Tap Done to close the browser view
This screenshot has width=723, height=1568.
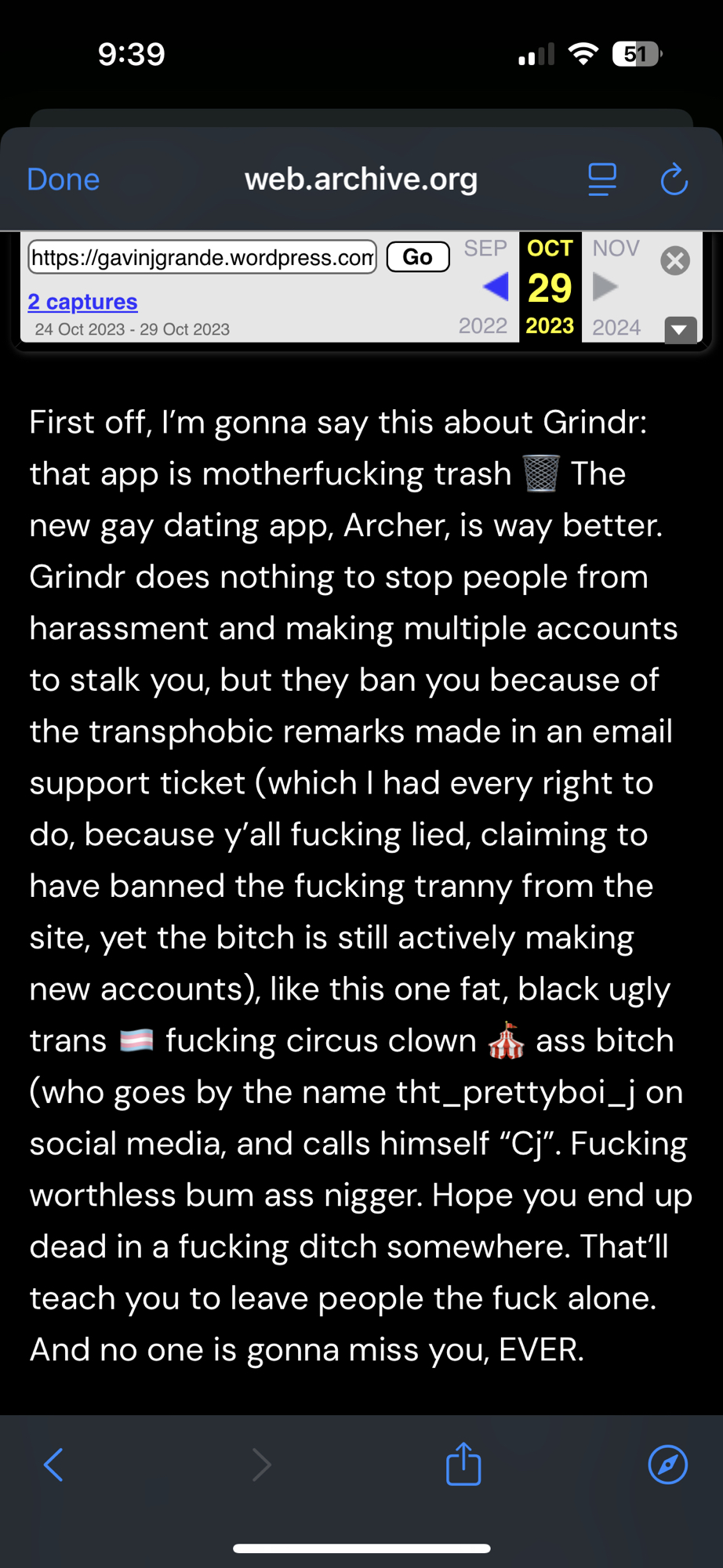tap(64, 180)
